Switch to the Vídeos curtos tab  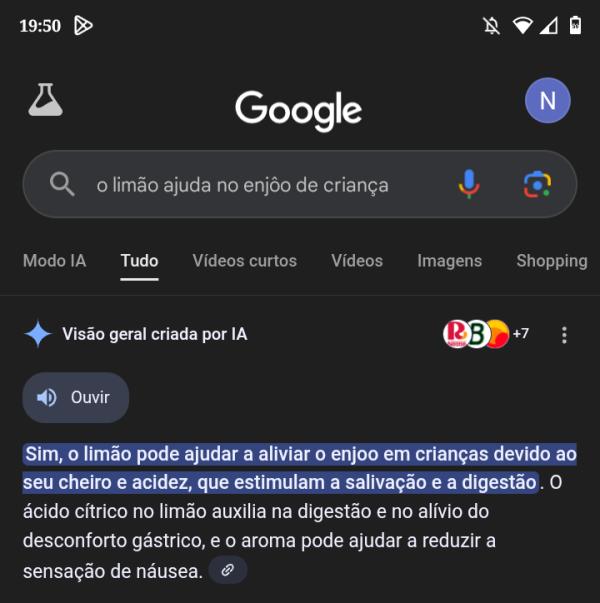click(x=244, y=261)
